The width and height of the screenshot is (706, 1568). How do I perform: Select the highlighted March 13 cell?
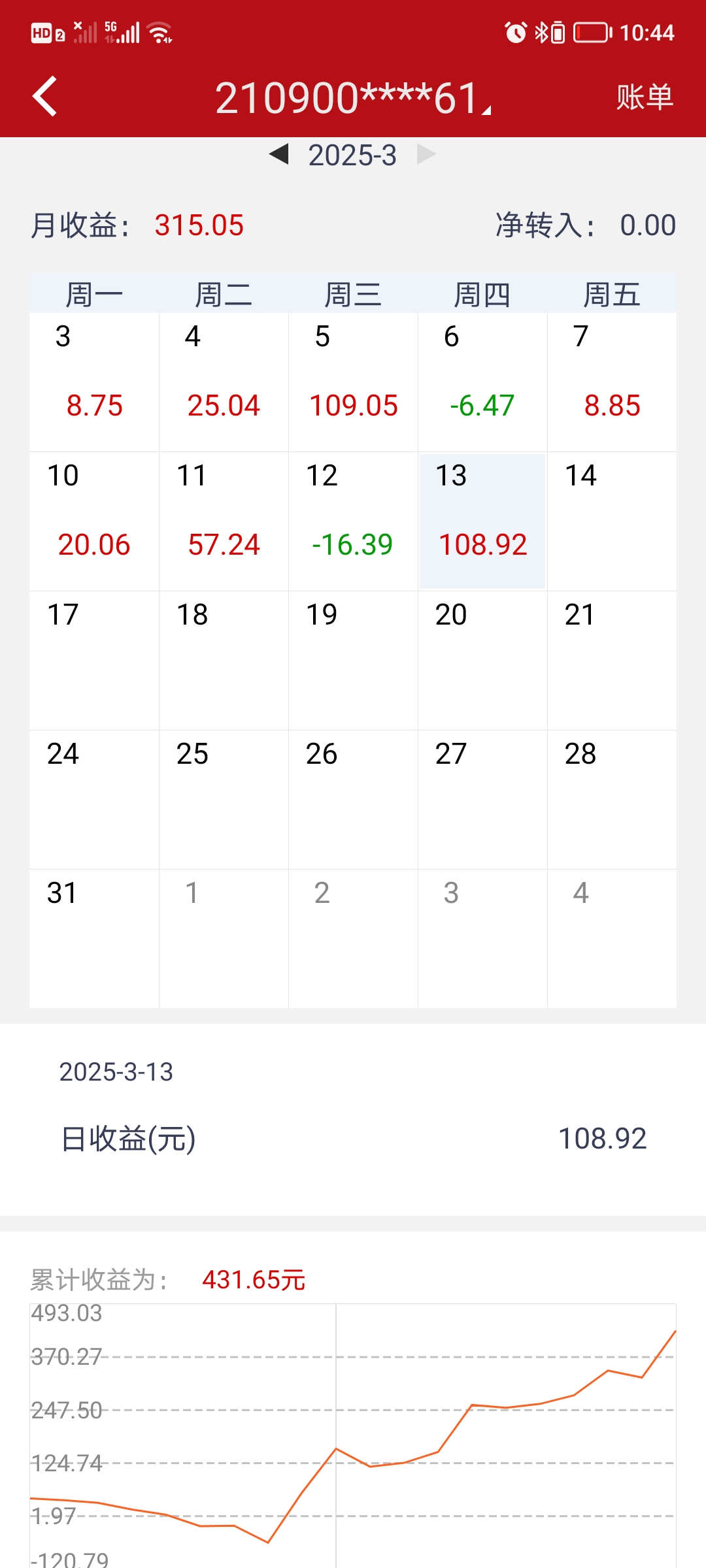pos(482,521)
